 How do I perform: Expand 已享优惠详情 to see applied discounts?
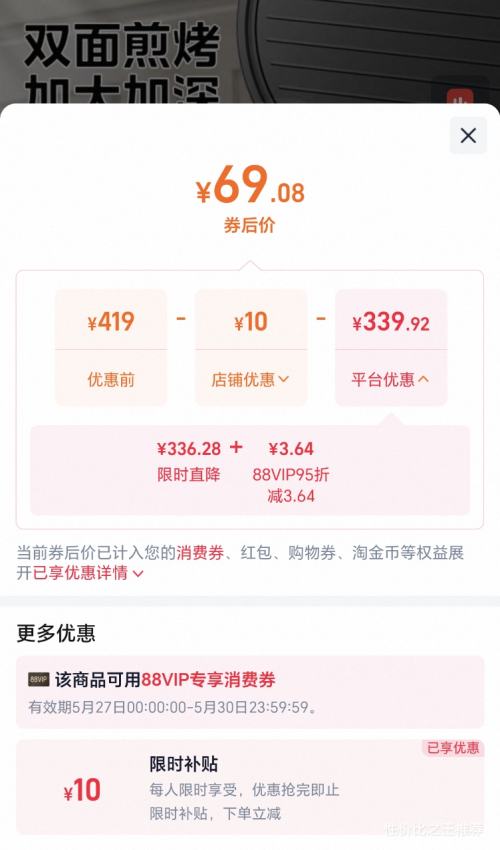pos(88,572)
